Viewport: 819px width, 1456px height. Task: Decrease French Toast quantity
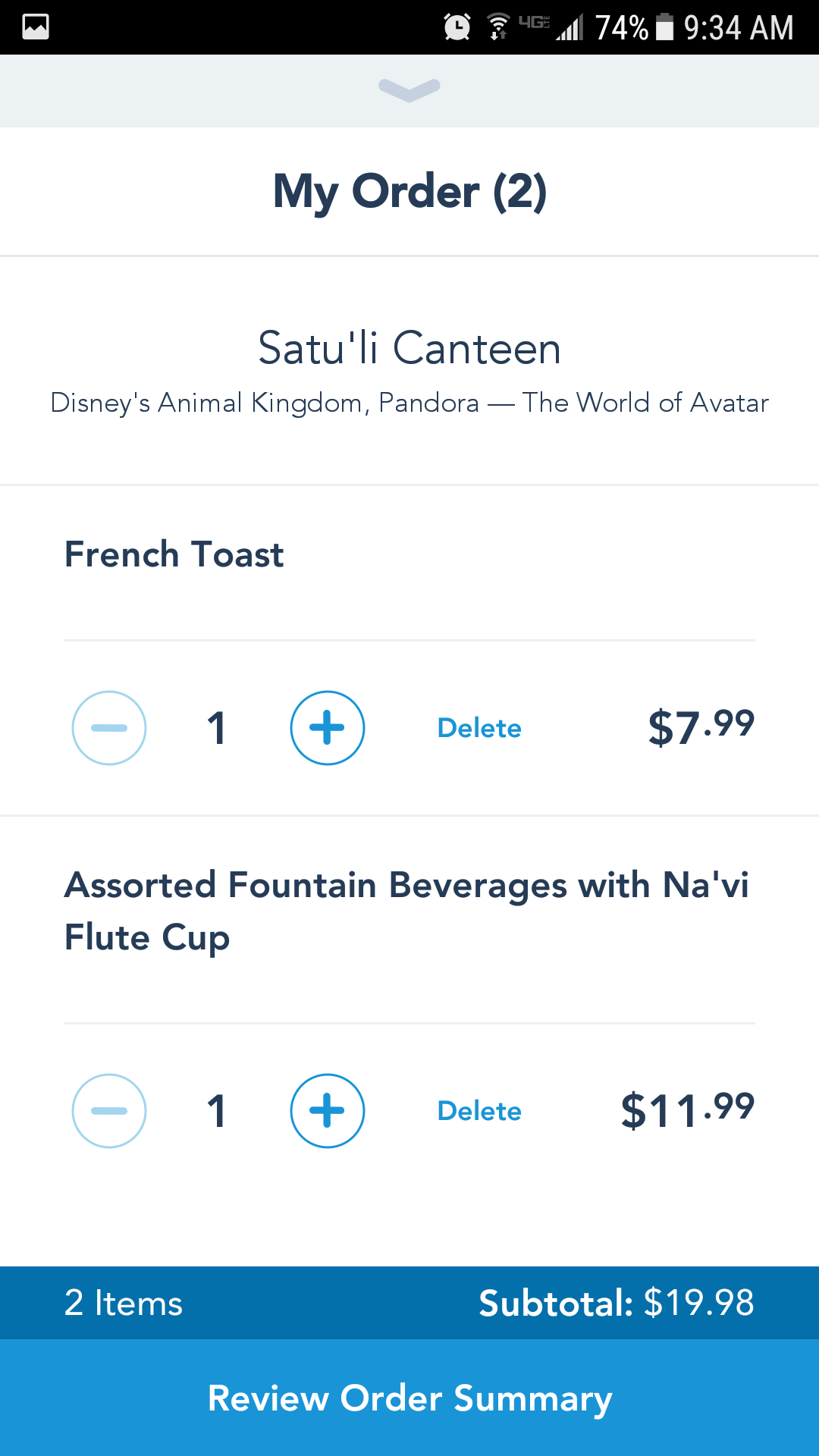(x=109, y=728)
